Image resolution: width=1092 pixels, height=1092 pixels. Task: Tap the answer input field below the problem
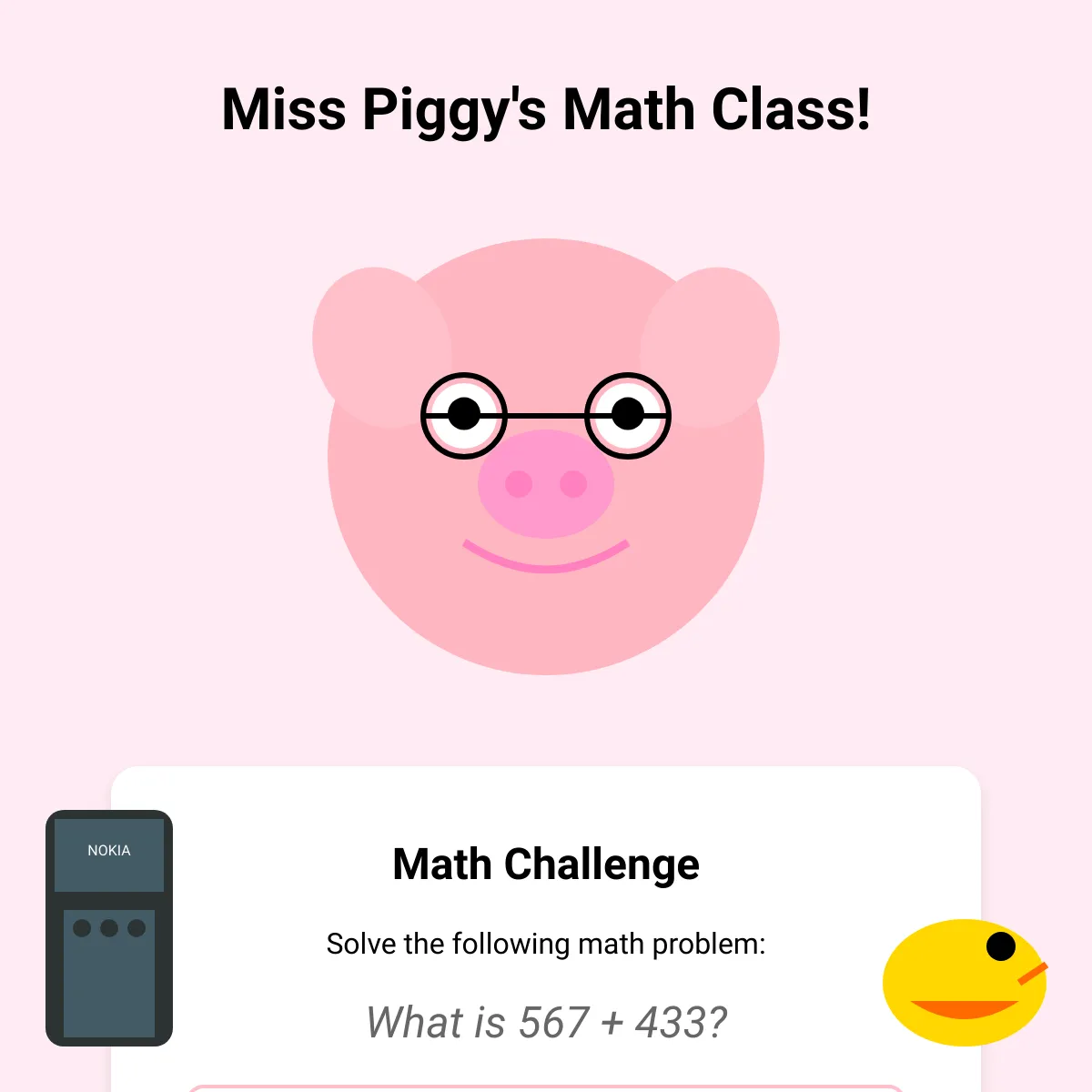(x=546, y=1088)
